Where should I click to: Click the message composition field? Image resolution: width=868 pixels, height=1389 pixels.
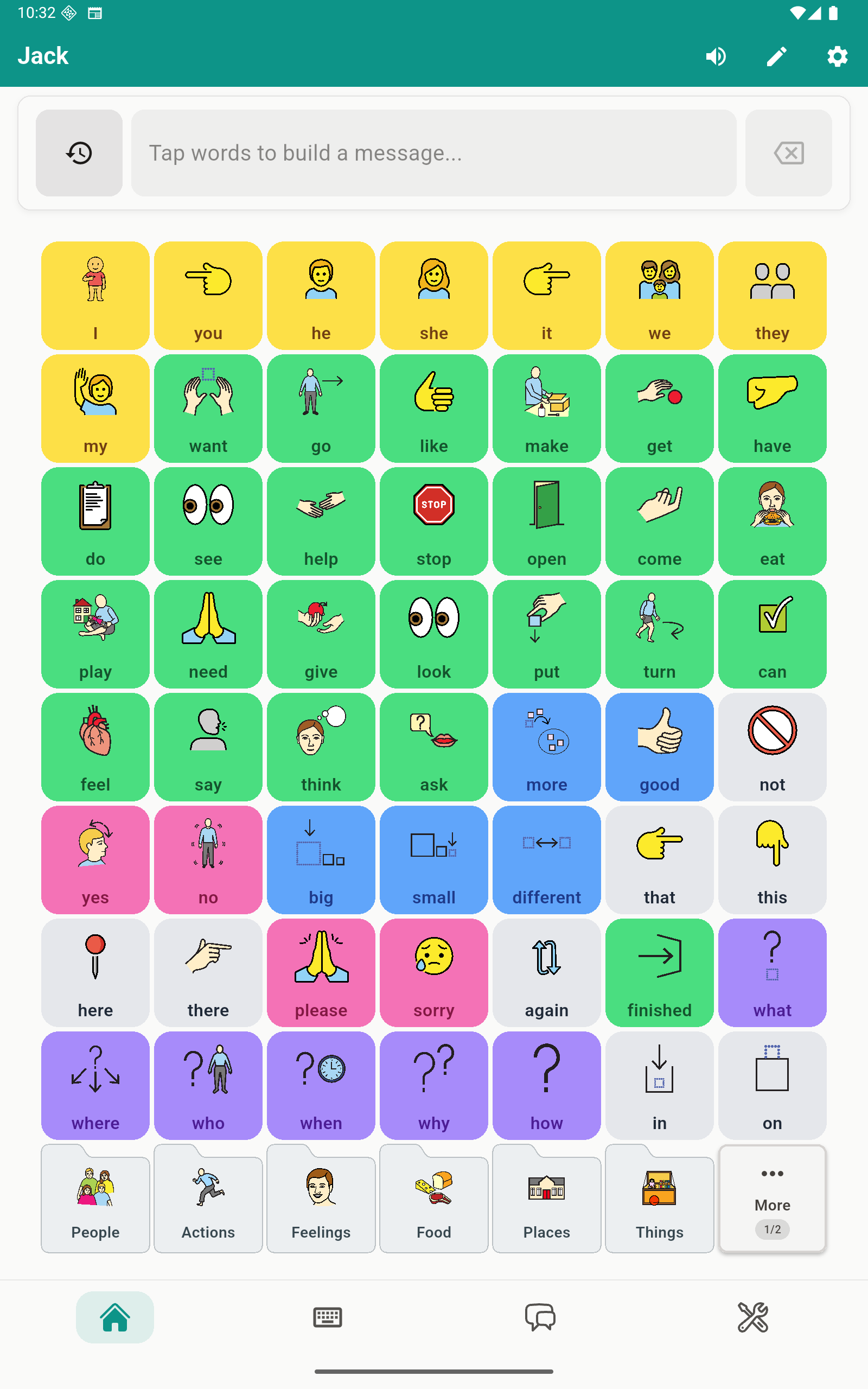pyautogui.click(x=434, y=152)
